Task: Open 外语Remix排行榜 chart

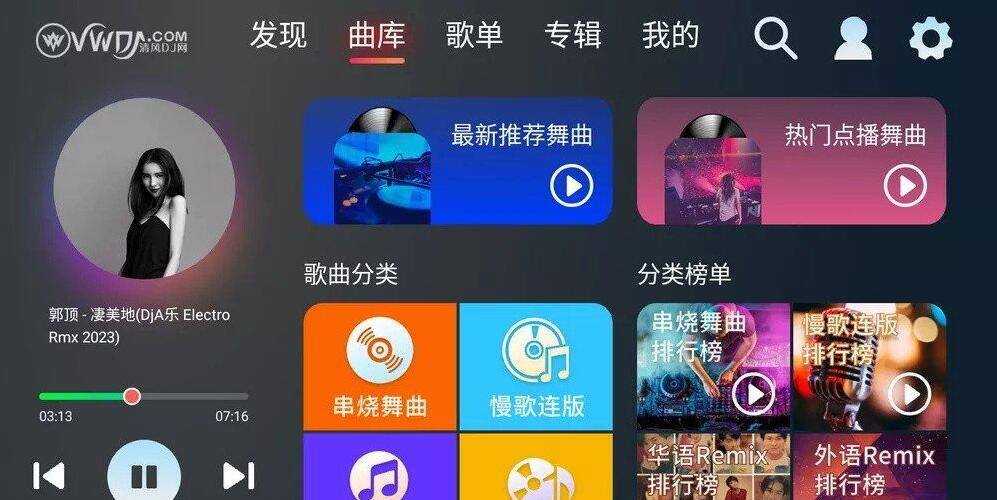Action: click(x=869, y=467)
